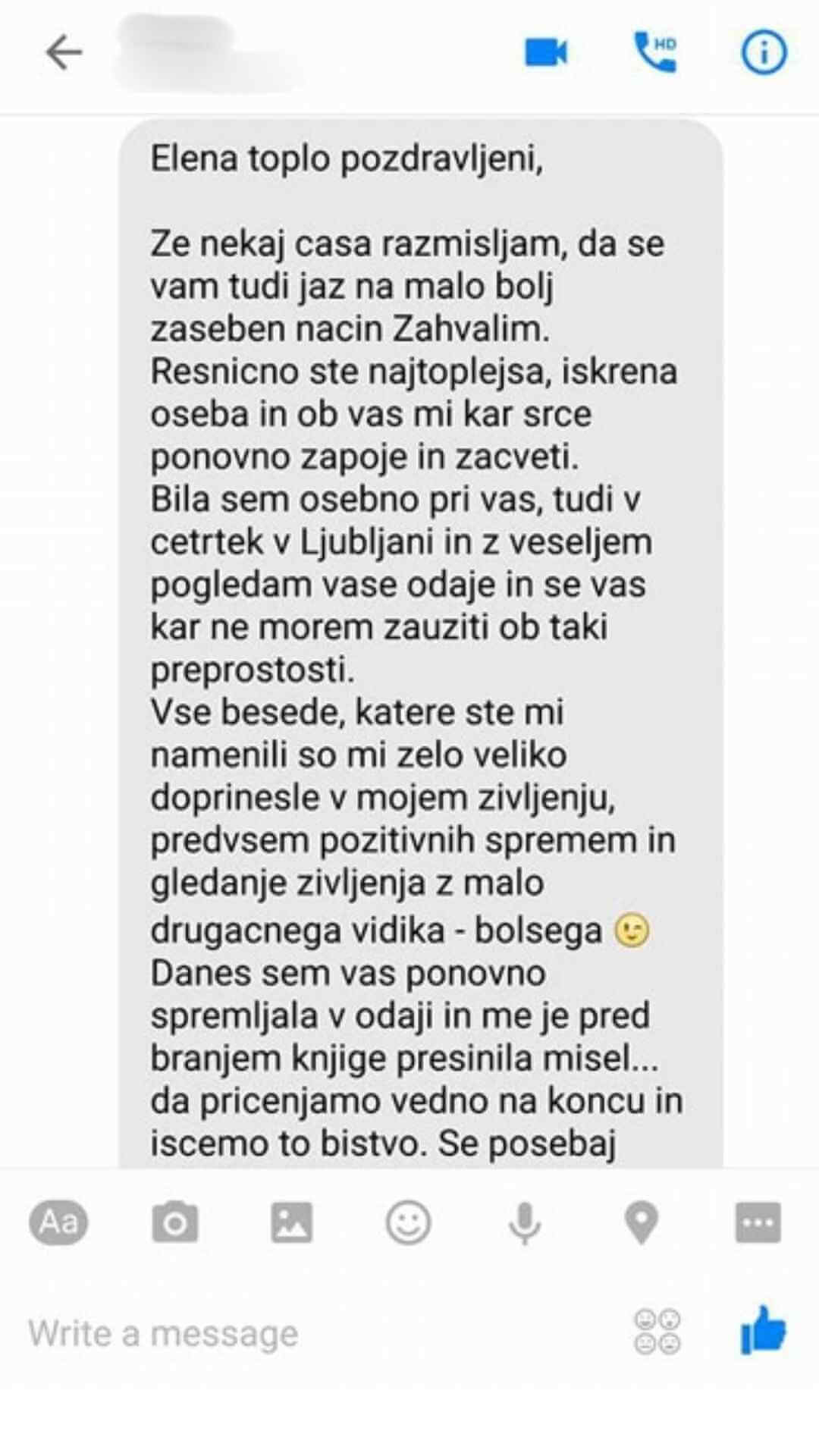Viewport: 819px width, 1456px height.
Task: Send a thumbs-up like
Action: pyautogui.click(x=762, y=1330)
